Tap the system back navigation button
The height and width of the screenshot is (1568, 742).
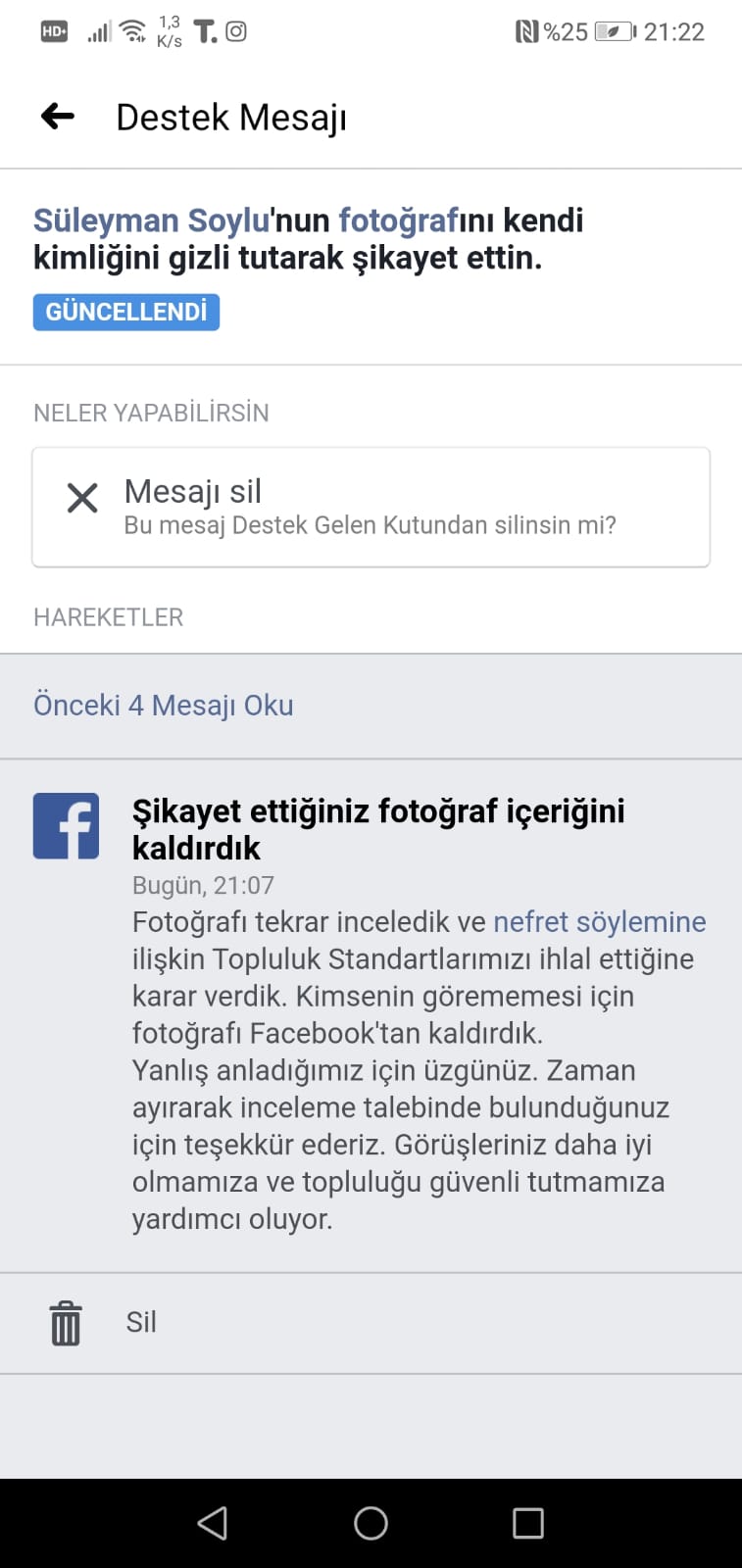[213, 1523]
